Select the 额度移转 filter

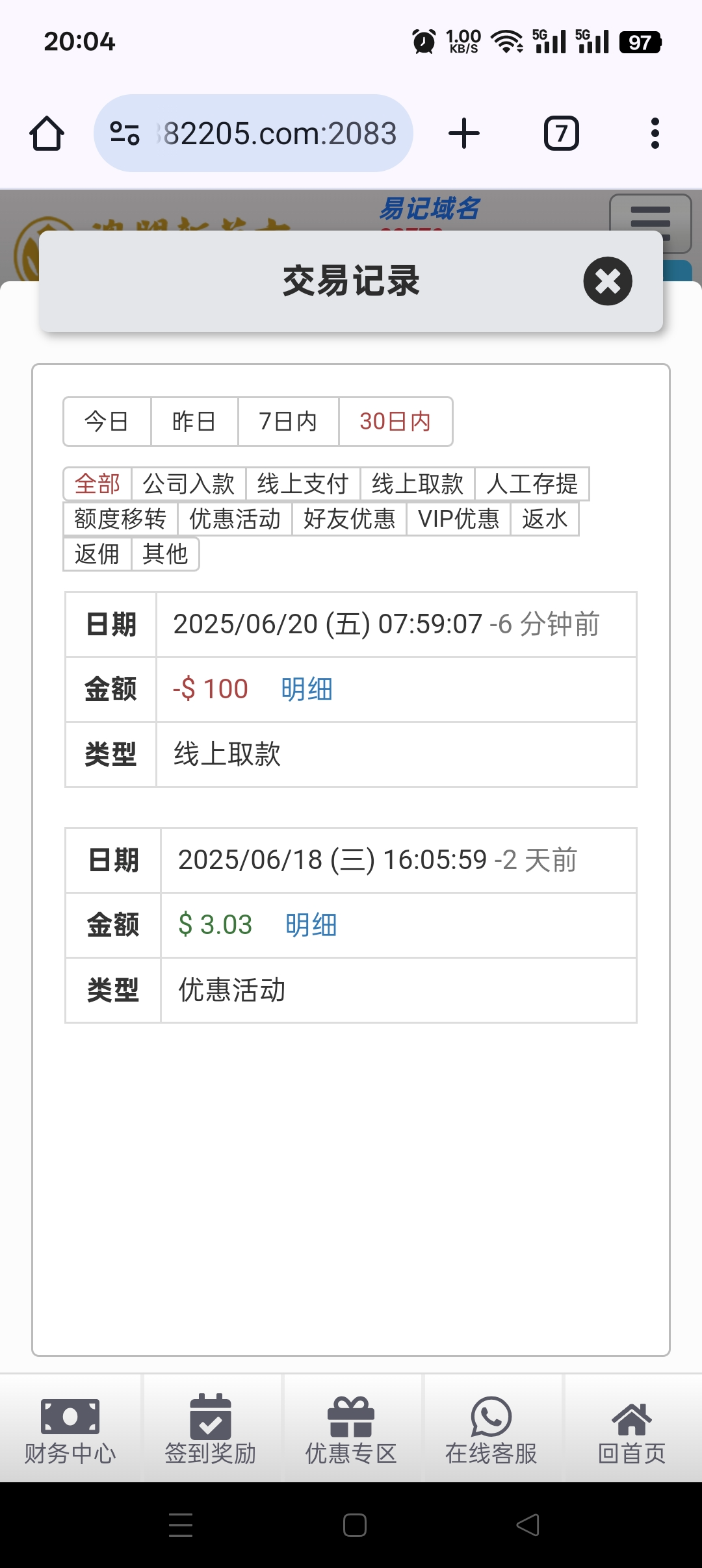coord(120,519)
